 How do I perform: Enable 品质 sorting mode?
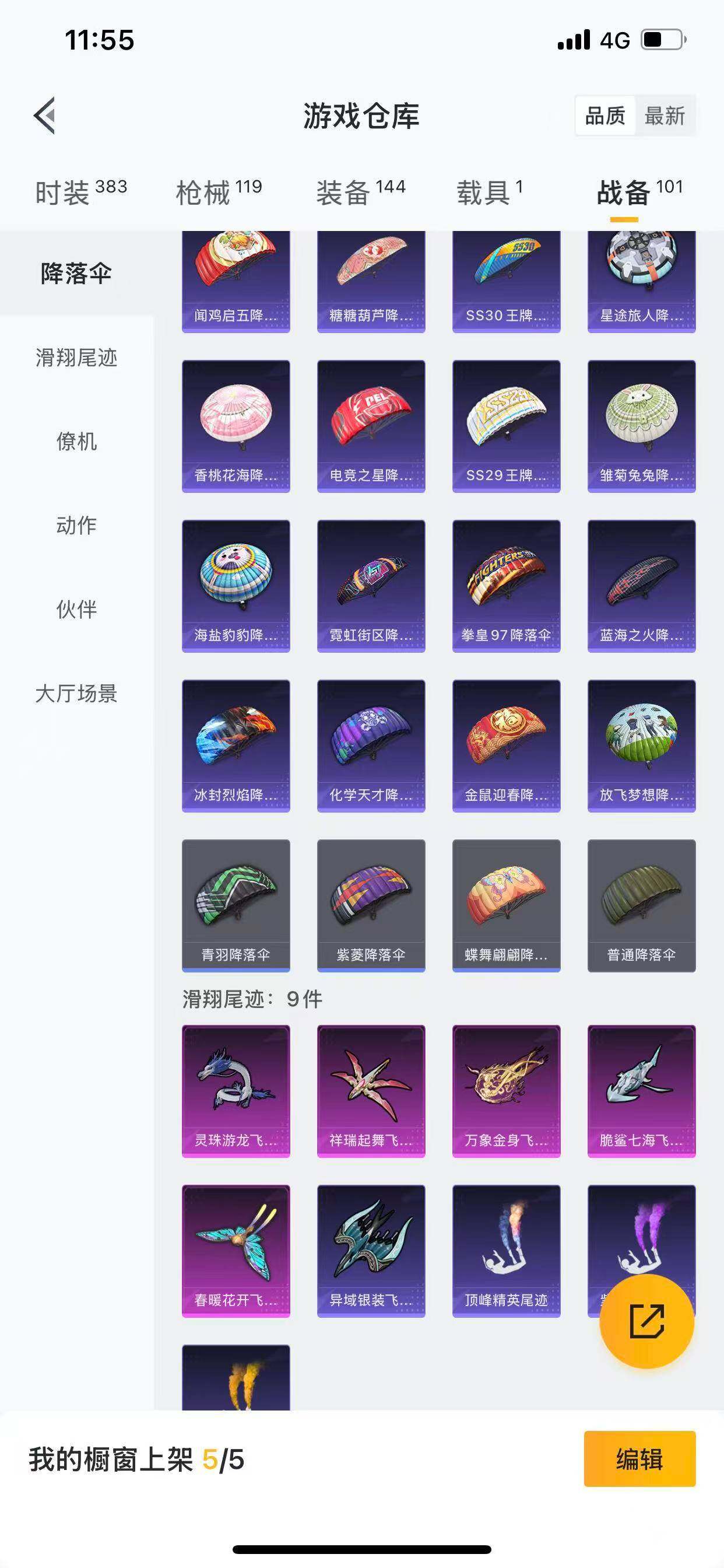[604, 116]
